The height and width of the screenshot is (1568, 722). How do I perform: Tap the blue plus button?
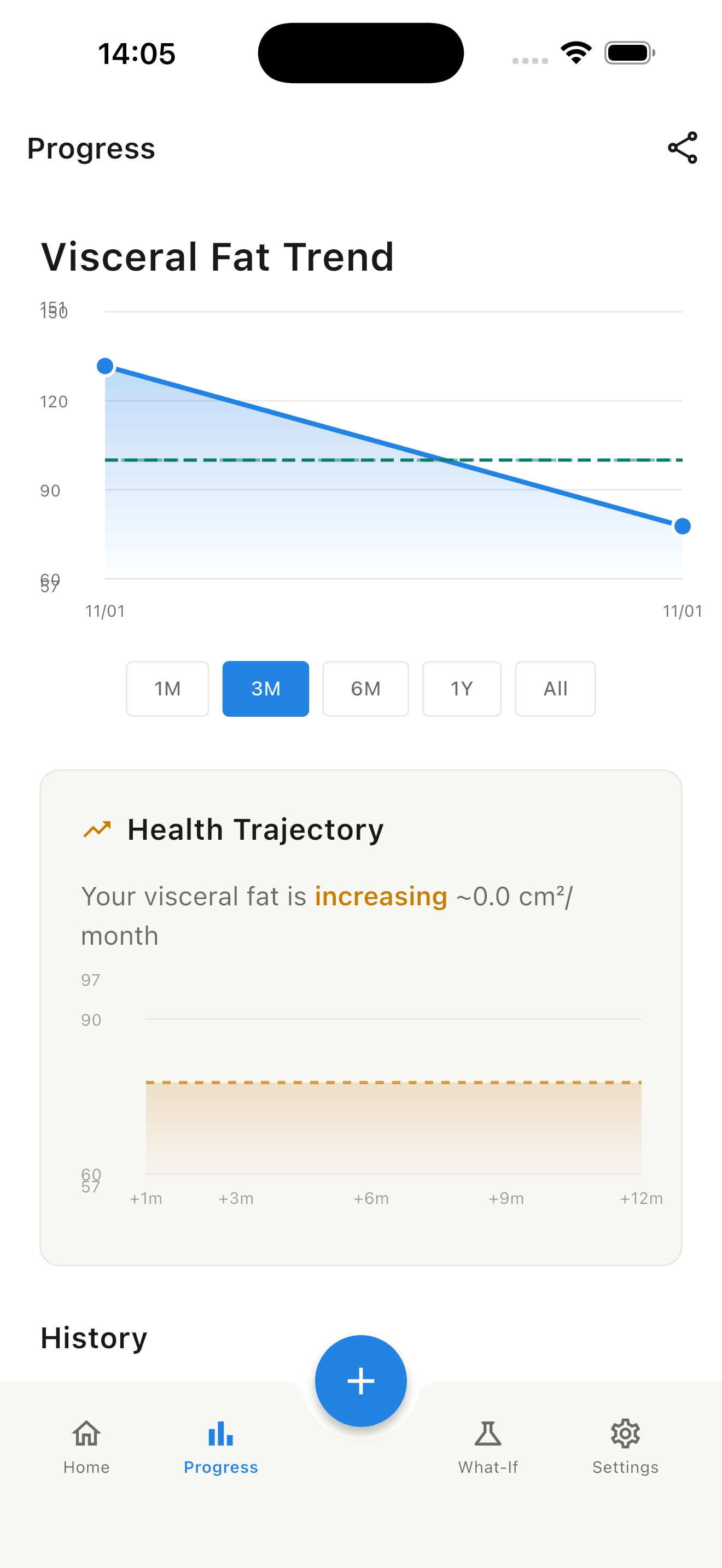361,1381
